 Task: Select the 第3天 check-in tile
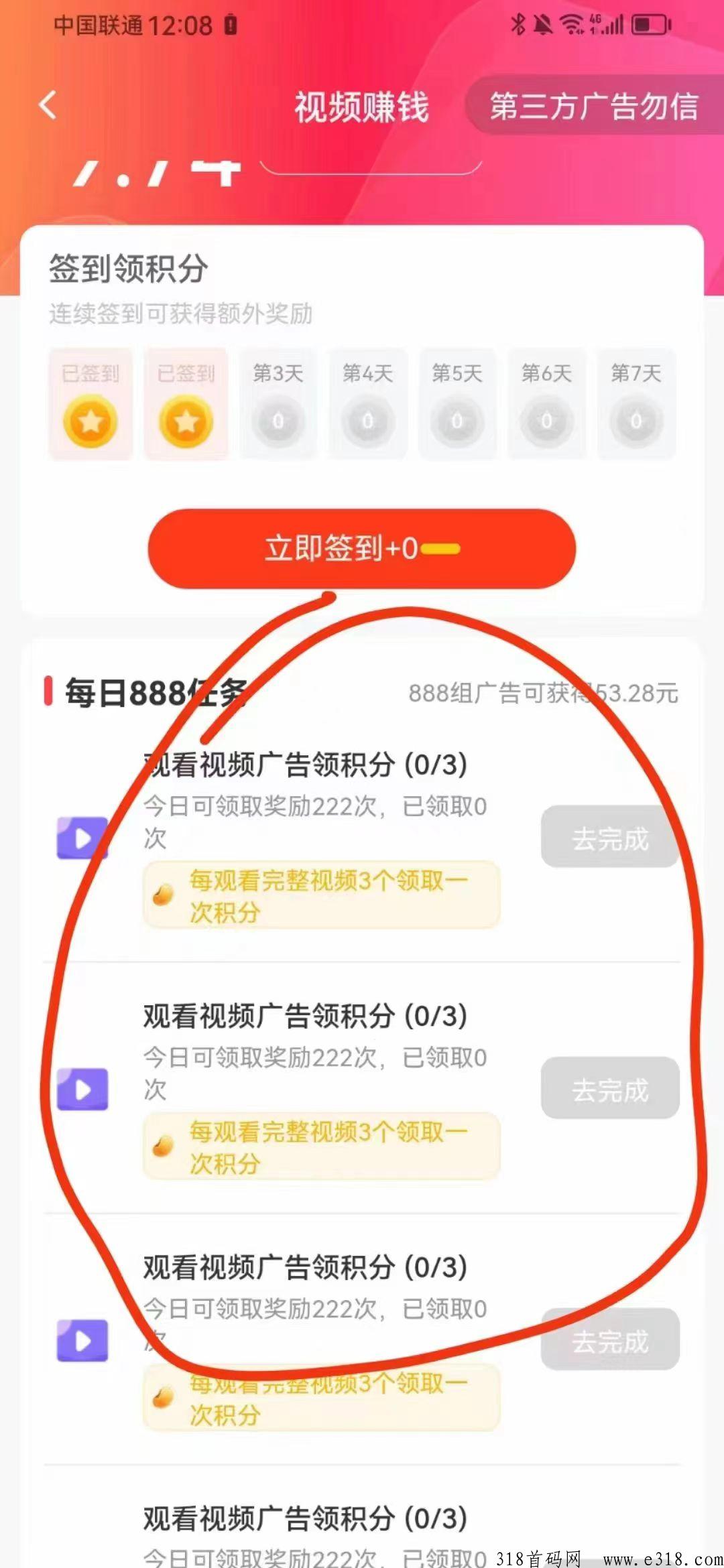point(278,403)
